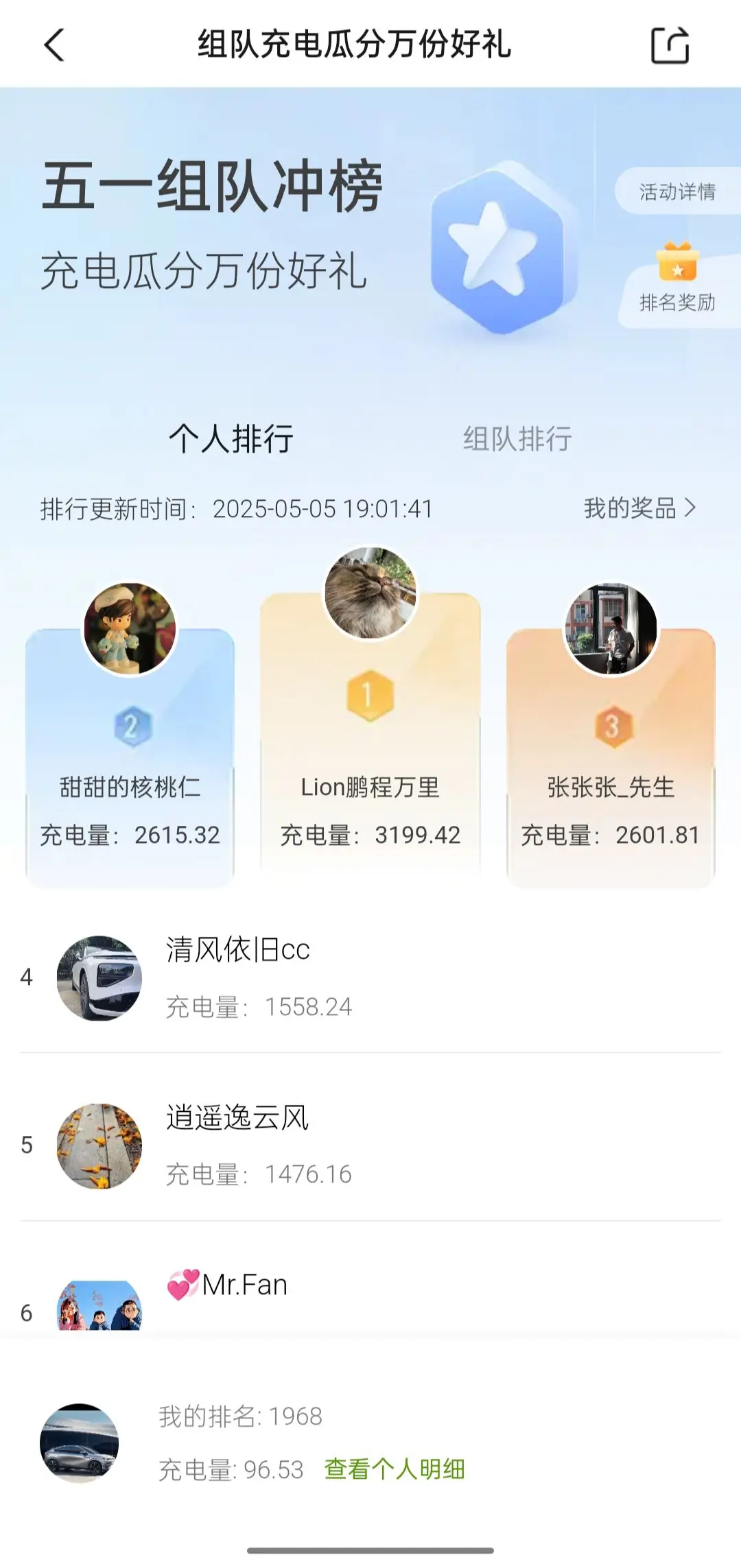Image resolution: width=741 pixels, height=1568 pixels.
Task: Open 我的奖品 my prizes
Action: click(x=639, y=508)
